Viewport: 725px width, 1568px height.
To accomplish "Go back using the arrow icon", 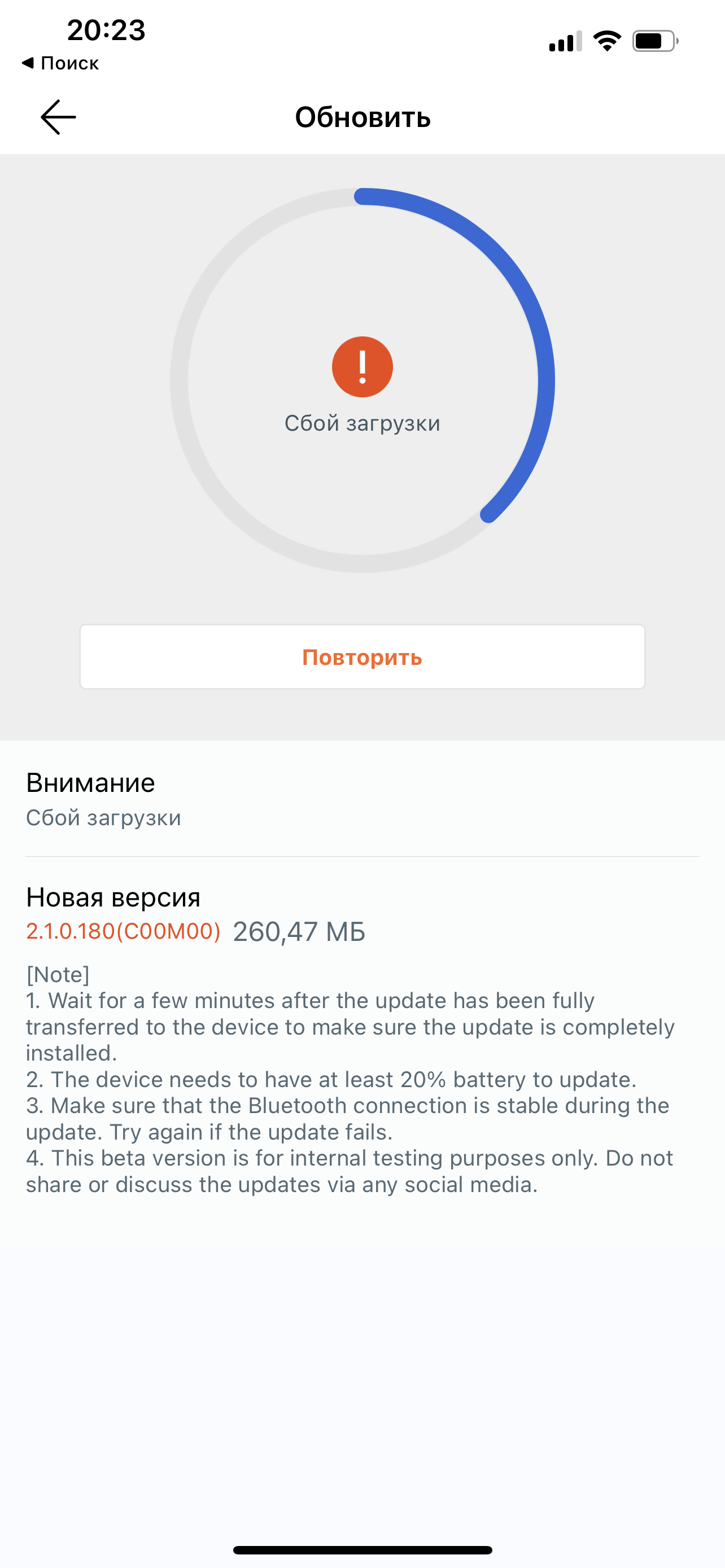I will coord(58,117).
